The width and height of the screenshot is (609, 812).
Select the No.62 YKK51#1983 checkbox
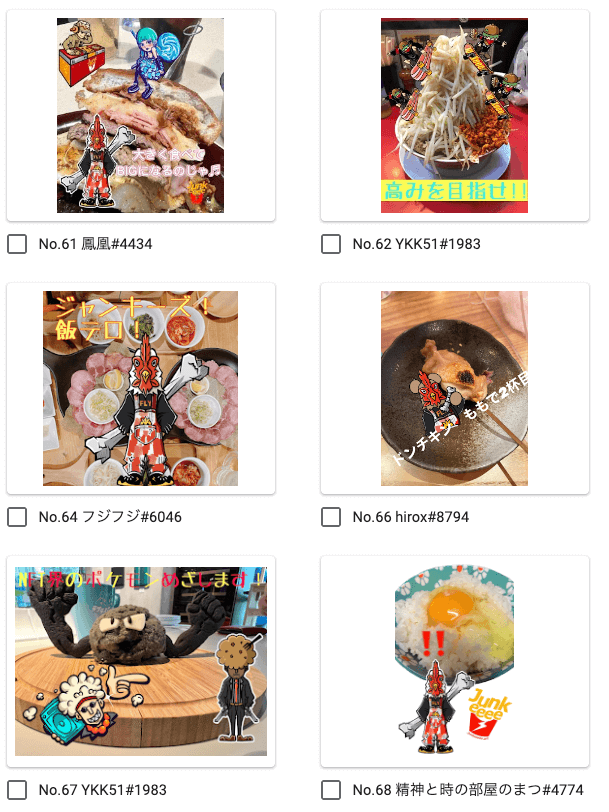pyautogui.click(x=331, y=244)
